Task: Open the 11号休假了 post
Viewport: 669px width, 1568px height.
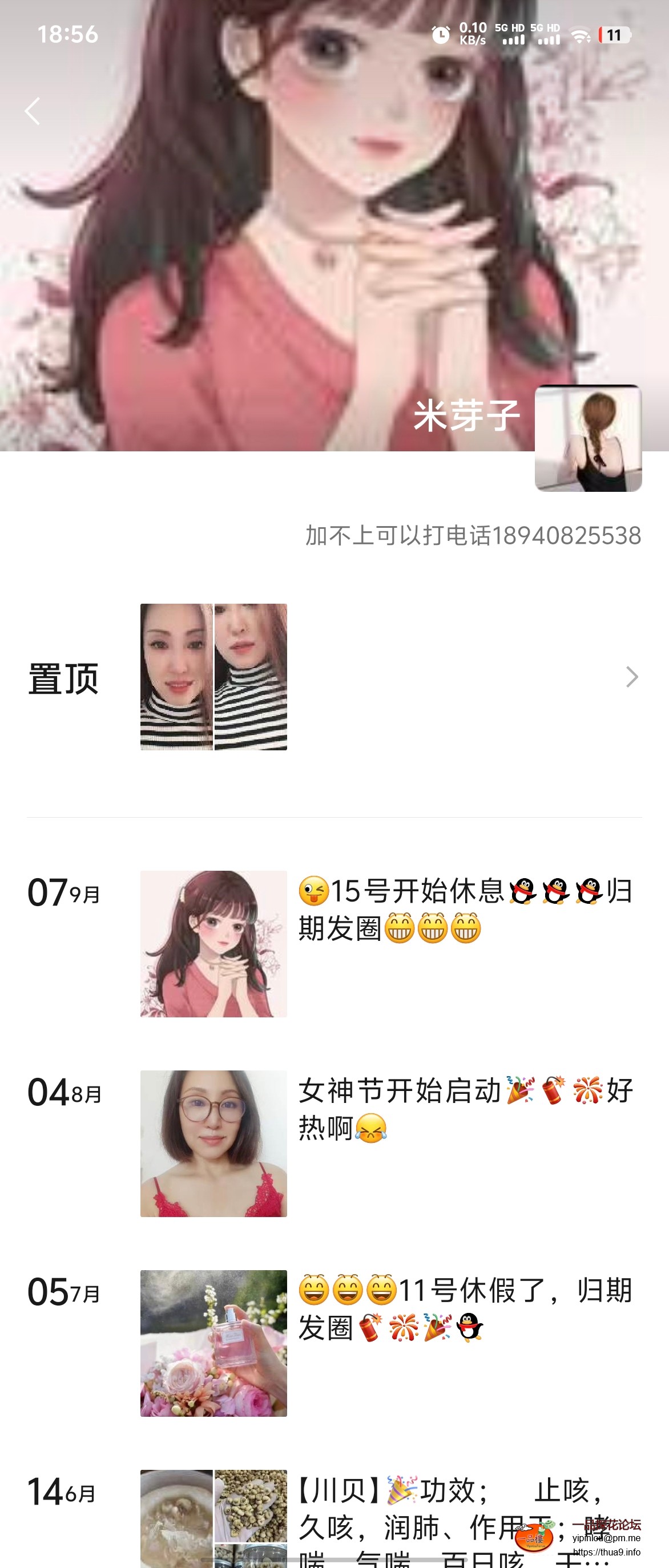Action: (x=466, y=1309)
